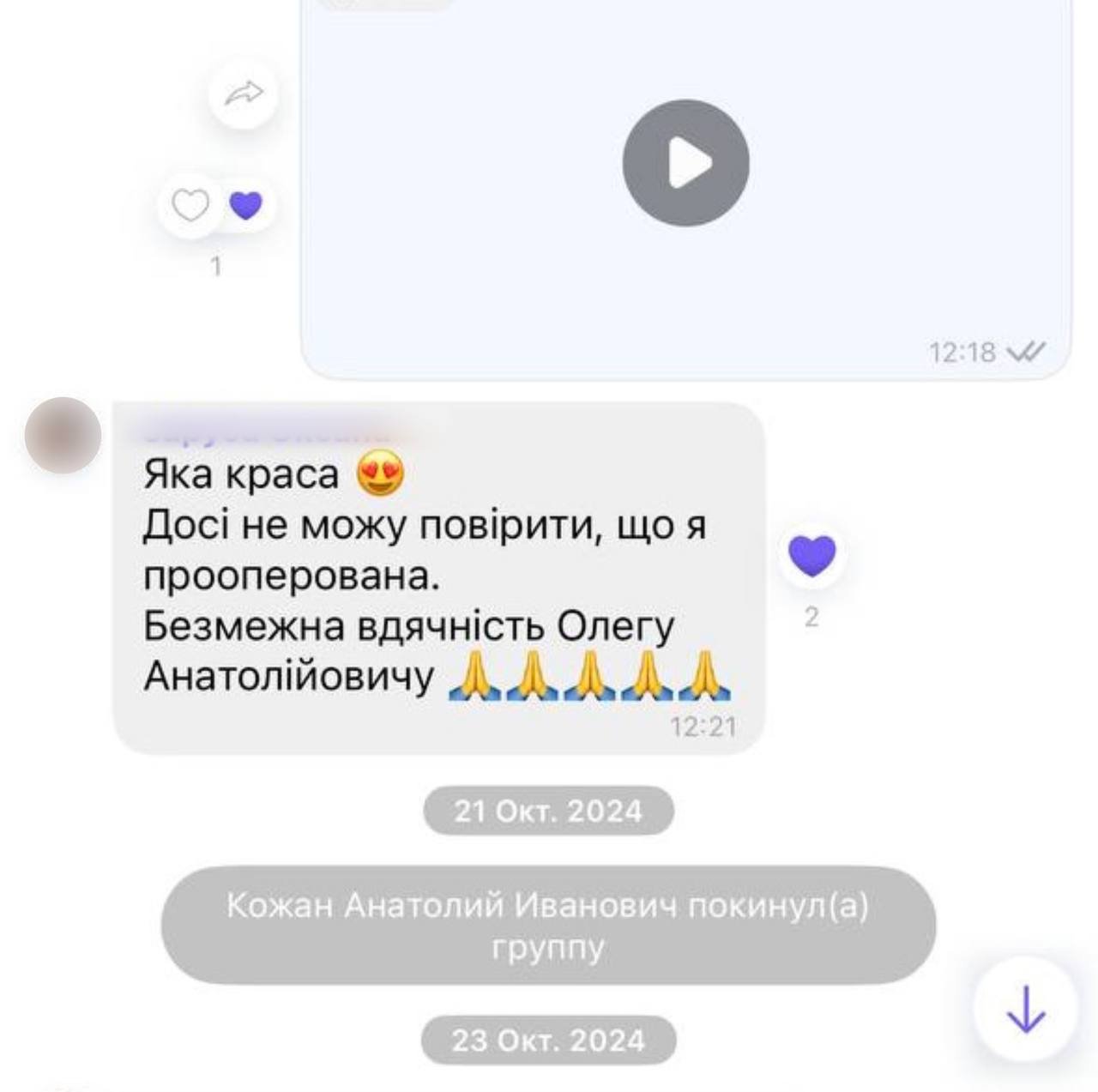This screenshot has width=1098, height=1092.
Task: Like the video message with the outline heart
Action: 190,206
